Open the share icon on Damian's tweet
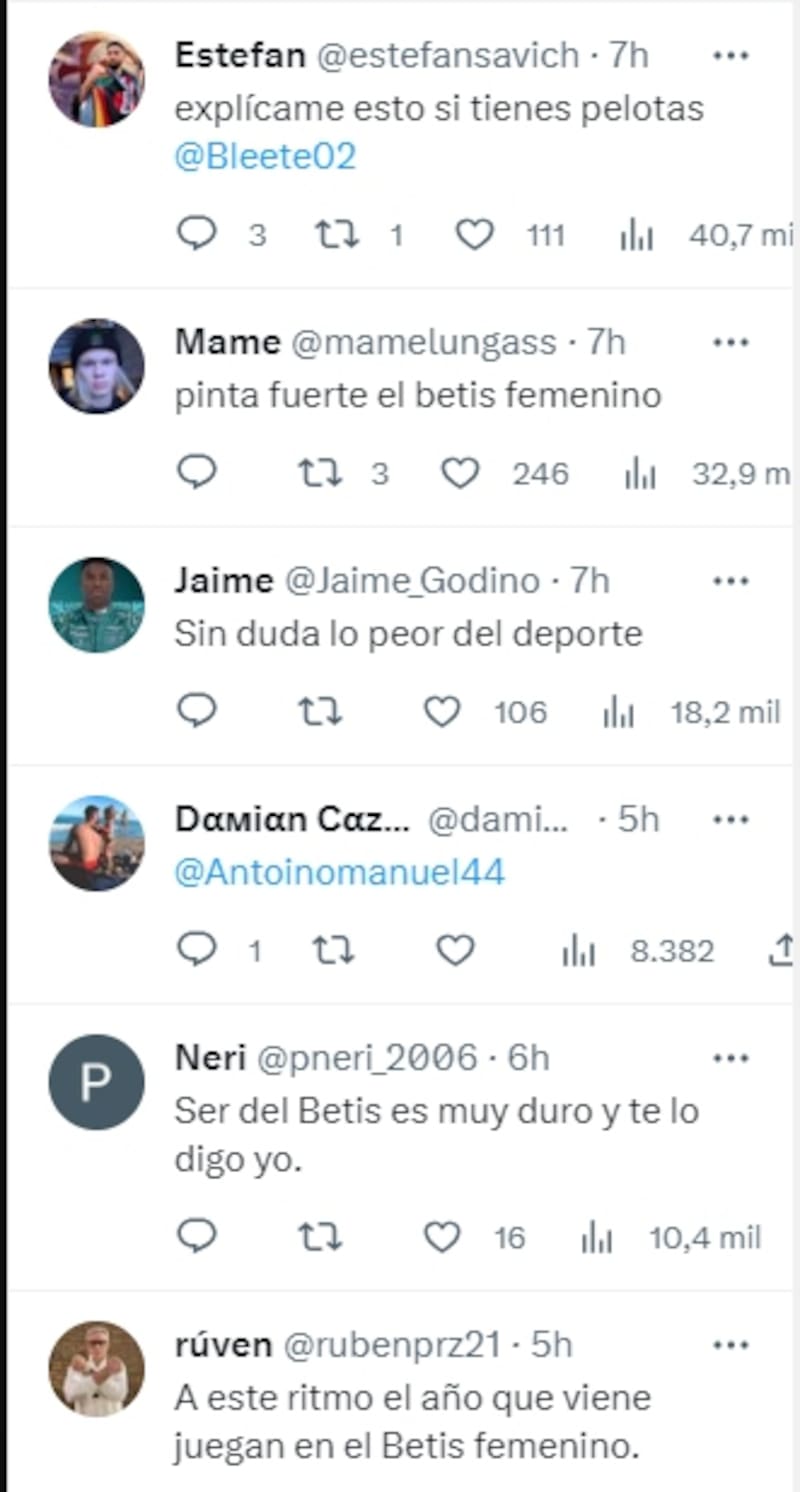800x1492 pixels. (x=781, y=951)
